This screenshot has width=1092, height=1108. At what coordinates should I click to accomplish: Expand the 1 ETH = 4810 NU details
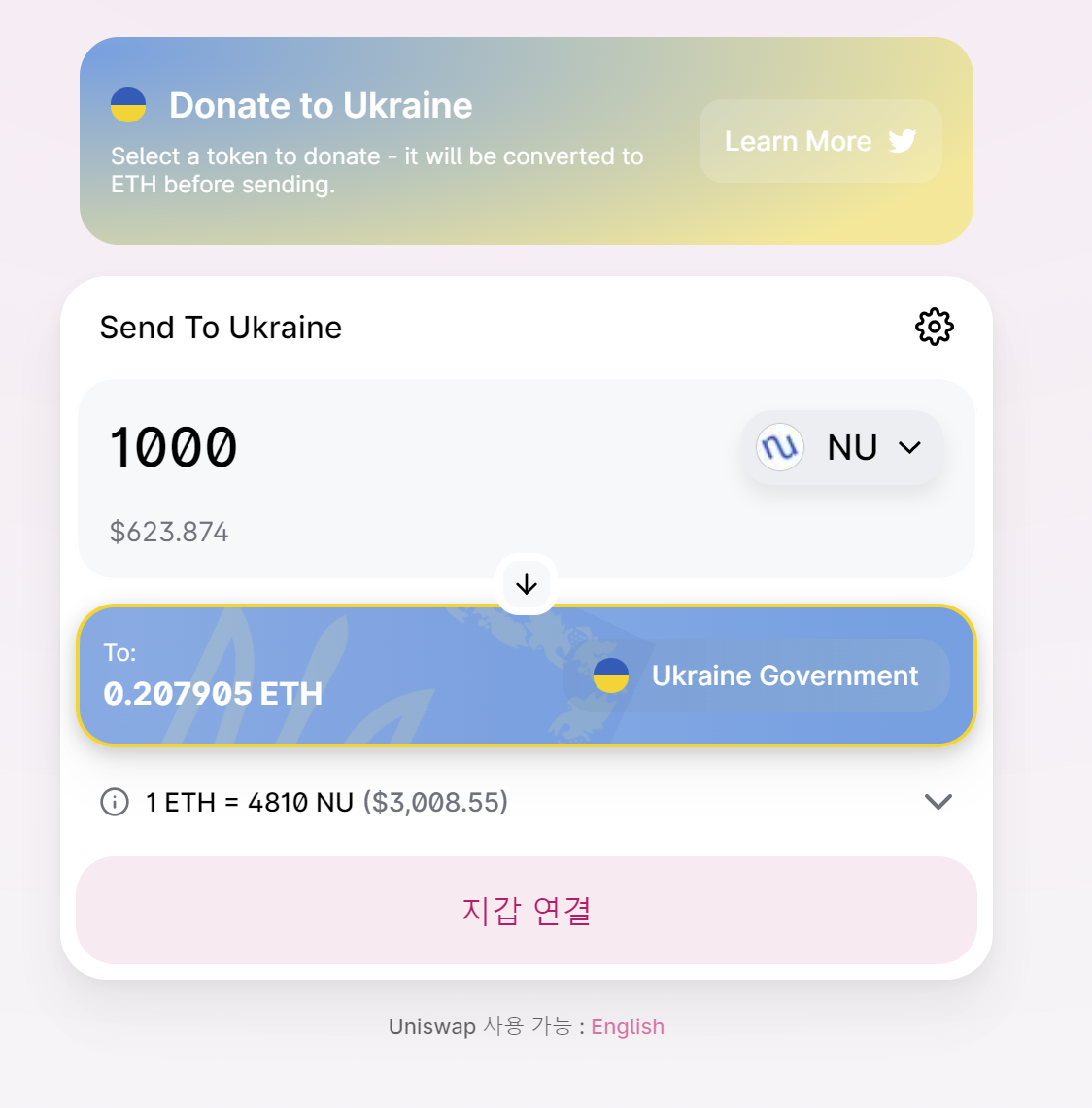(x=937, y=802)
